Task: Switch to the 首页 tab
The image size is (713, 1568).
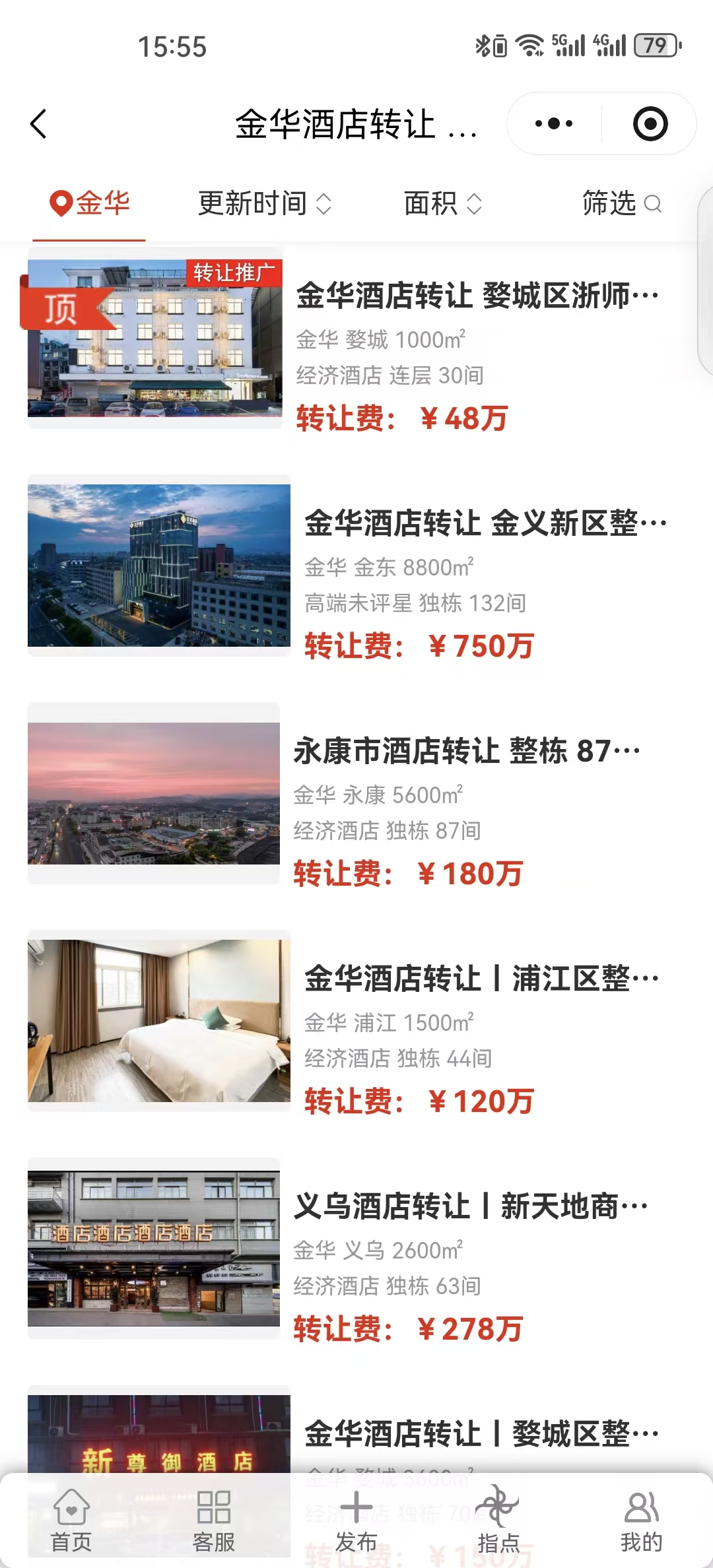Action: (x=71, y=1520)
